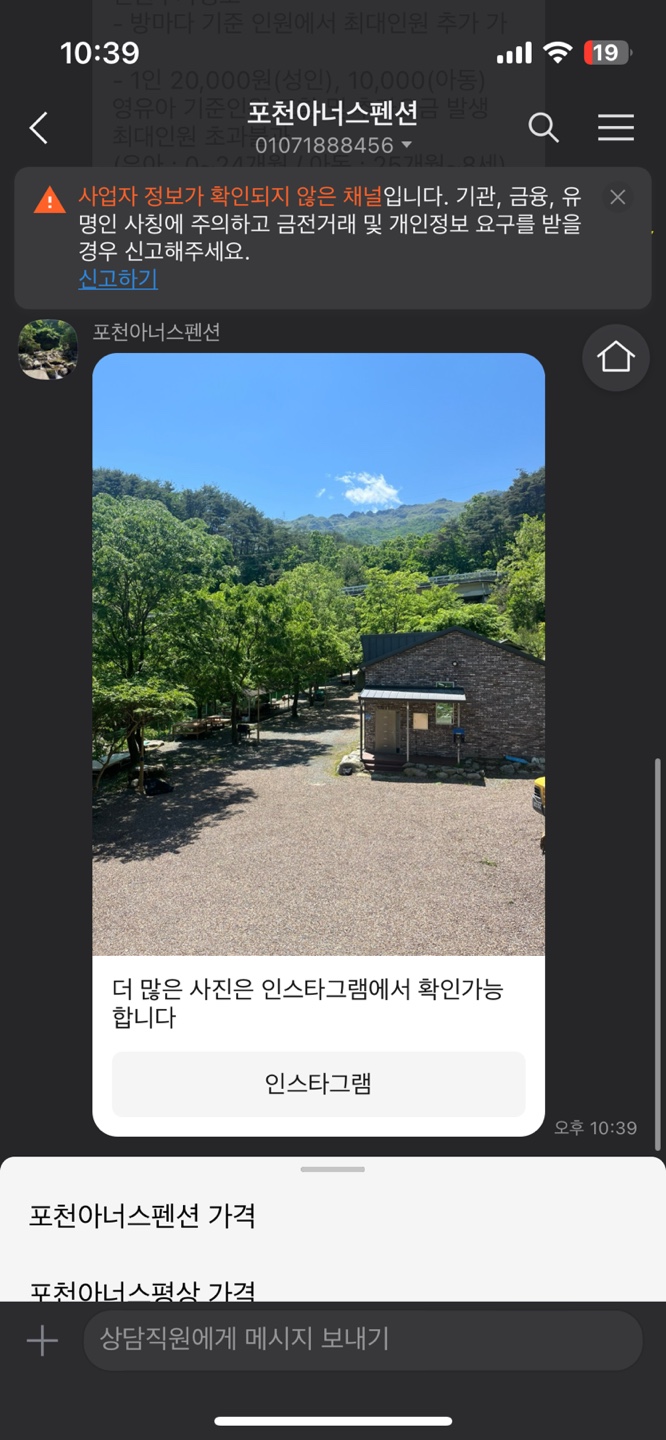This screenshot has height=1440, width=666.
Task: Search within this chat room
Action: coord(543,128)
